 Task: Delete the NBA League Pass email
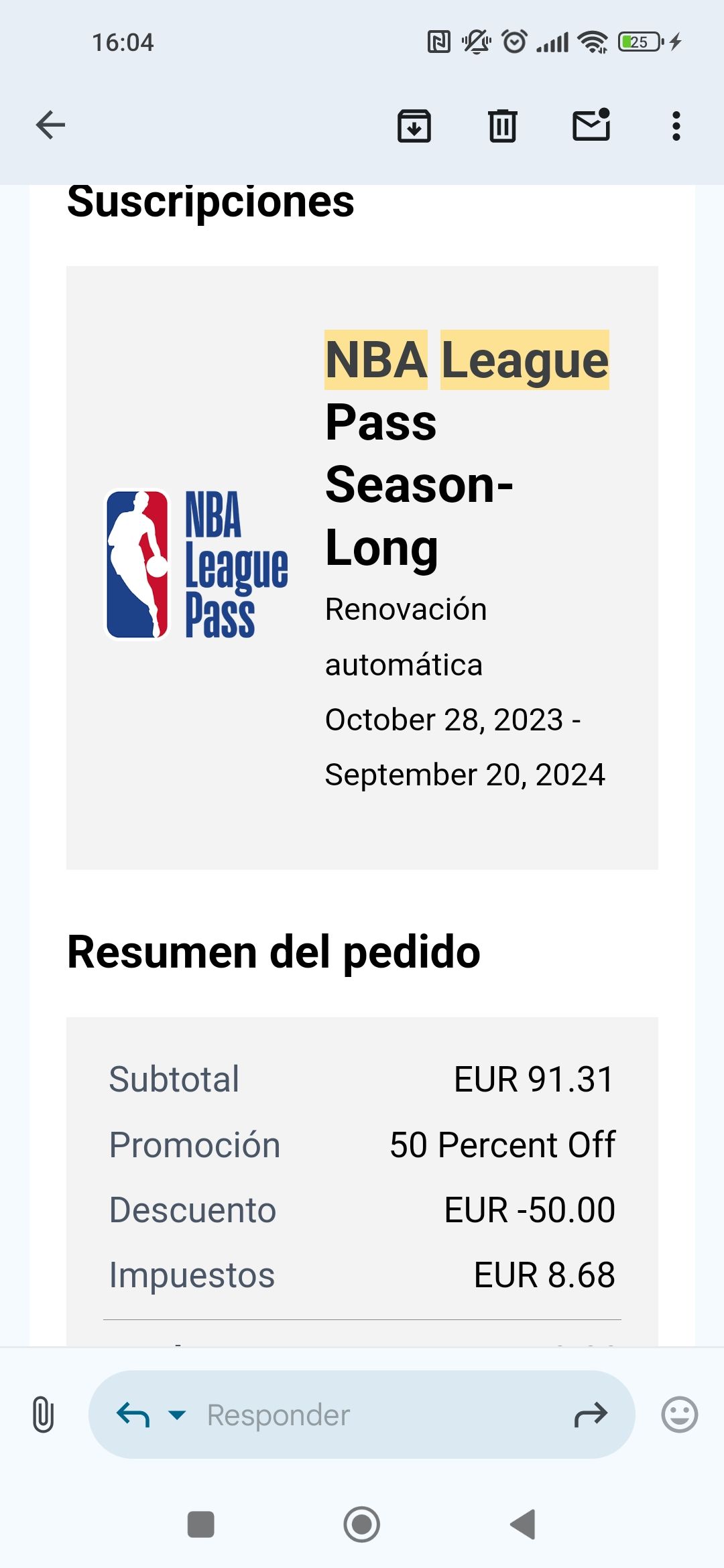pyautogui.click(x=503, y=125)
